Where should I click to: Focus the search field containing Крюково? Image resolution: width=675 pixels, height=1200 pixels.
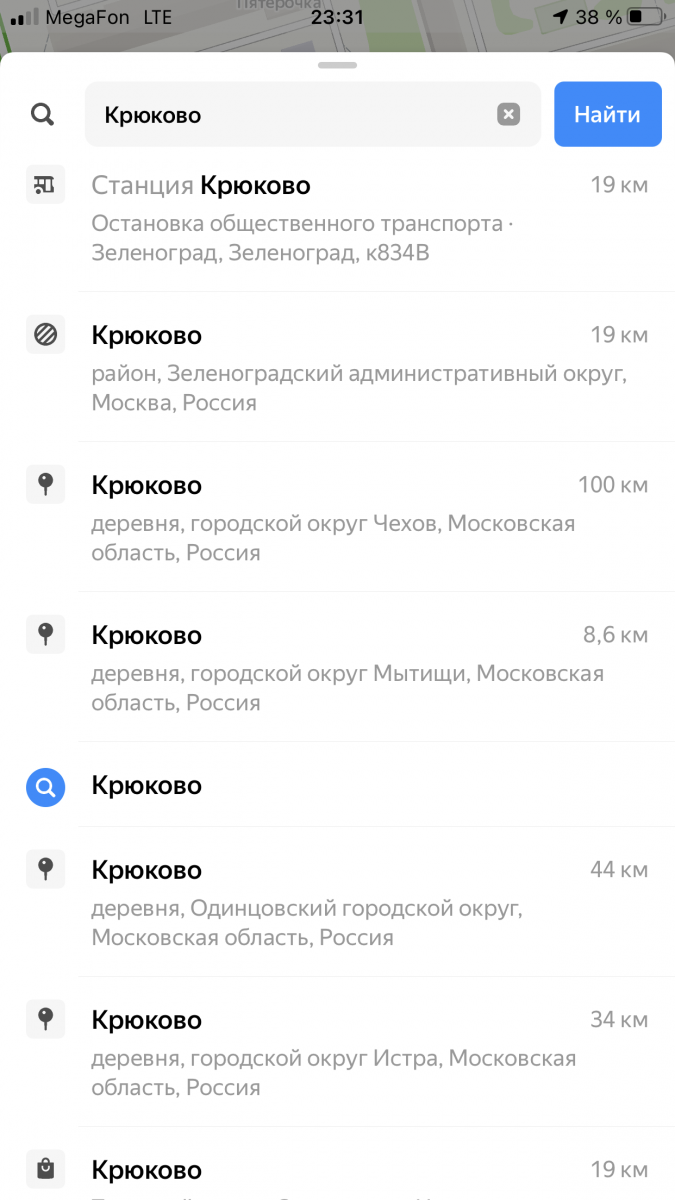click(x=290, y=115)
